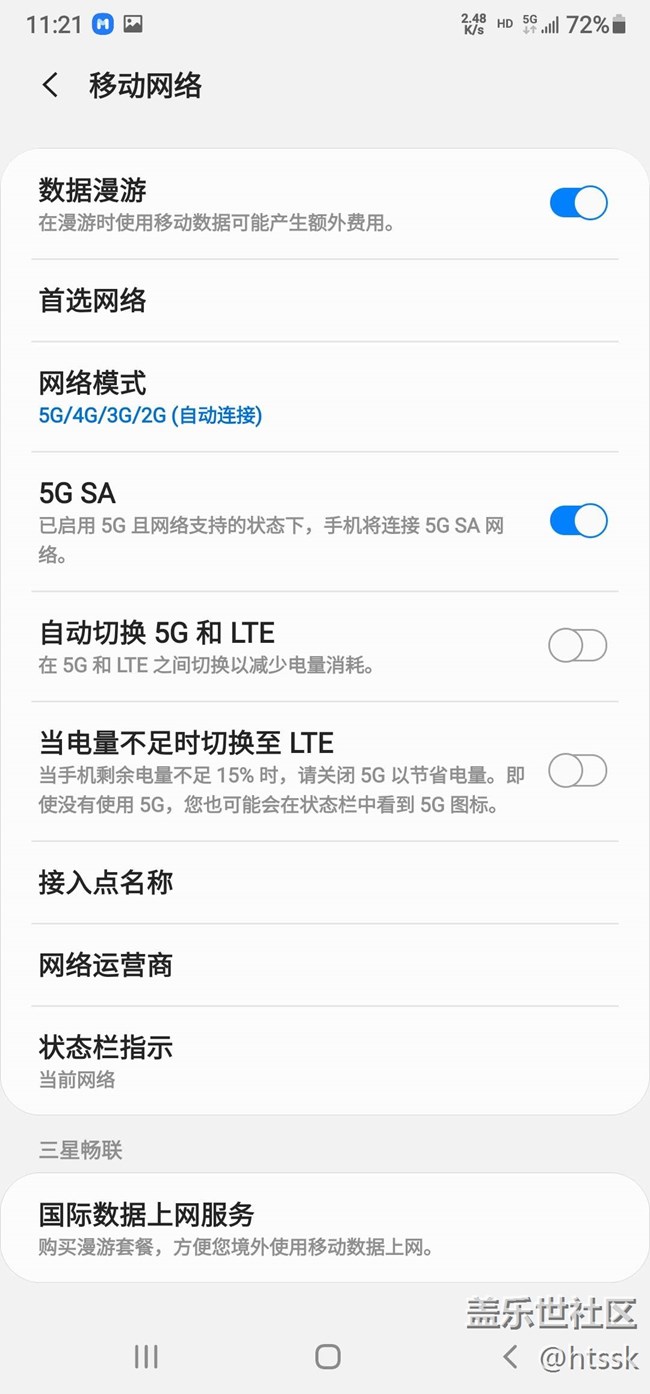This screenshot has height=1394, width=650.
Task: Open 网络运营商 settings
Action: [325, 965]
